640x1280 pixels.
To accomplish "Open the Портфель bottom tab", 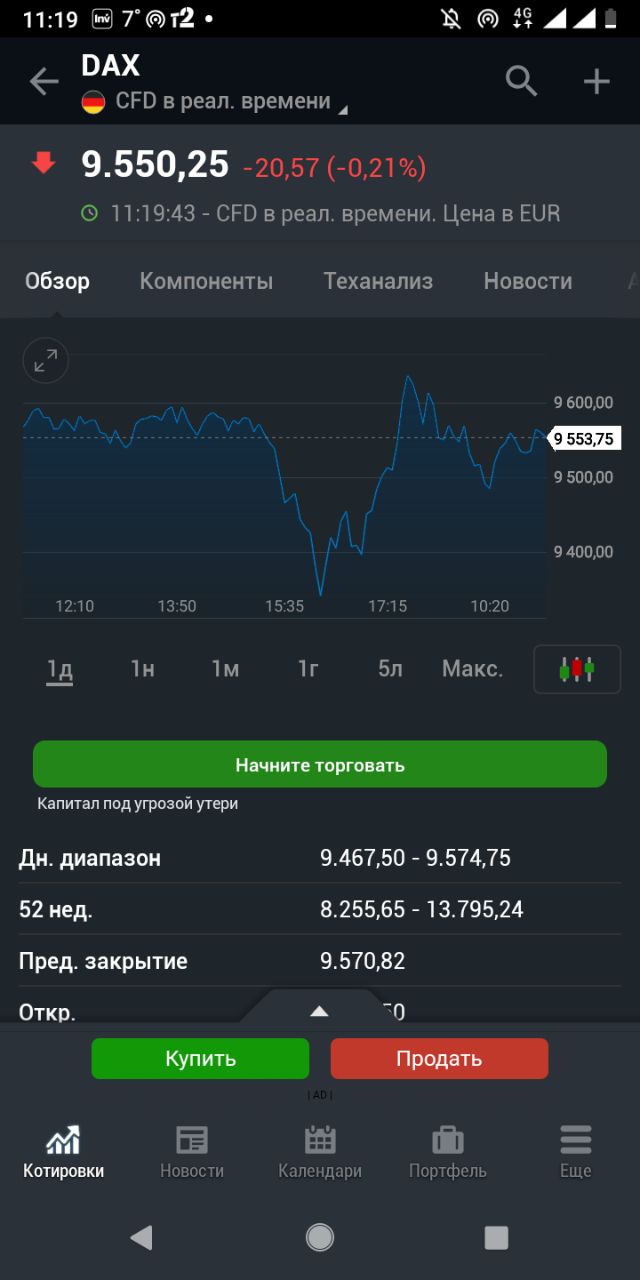I will tap(447, 1151).
